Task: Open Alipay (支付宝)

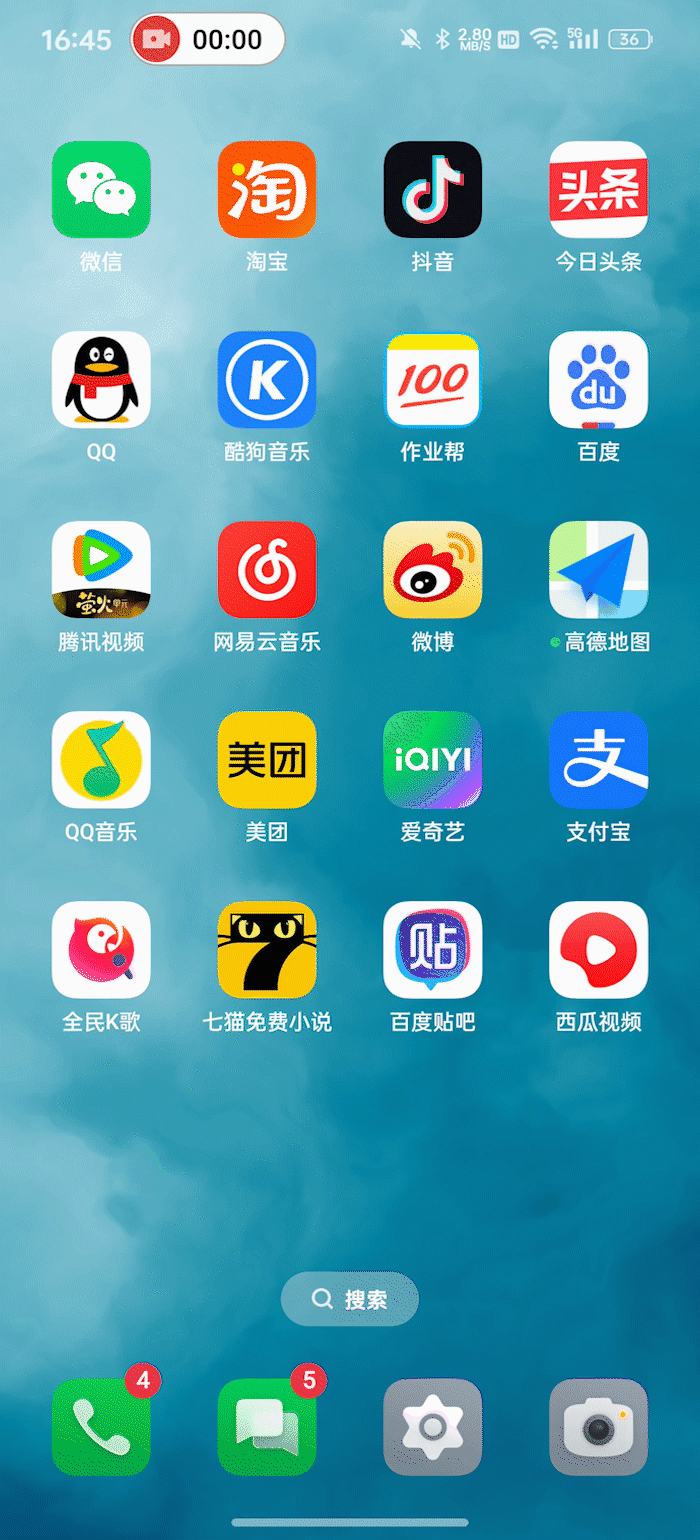Action: click(599, 760)
